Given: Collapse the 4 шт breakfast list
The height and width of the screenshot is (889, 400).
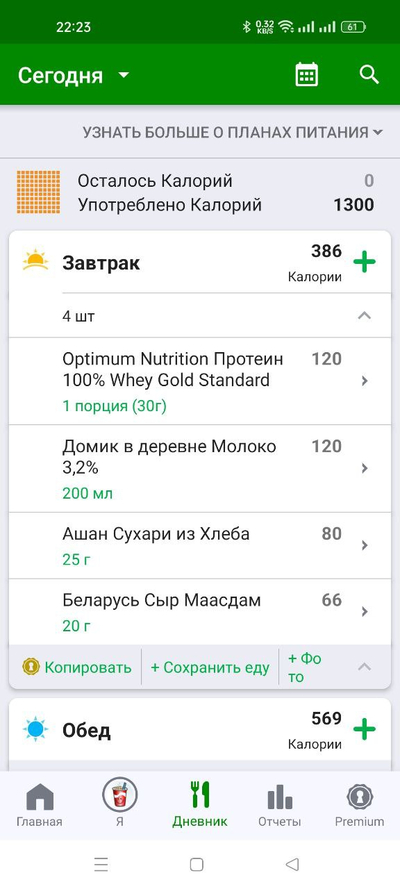Looking at the screenshot, I should click(x=364, y=316).
